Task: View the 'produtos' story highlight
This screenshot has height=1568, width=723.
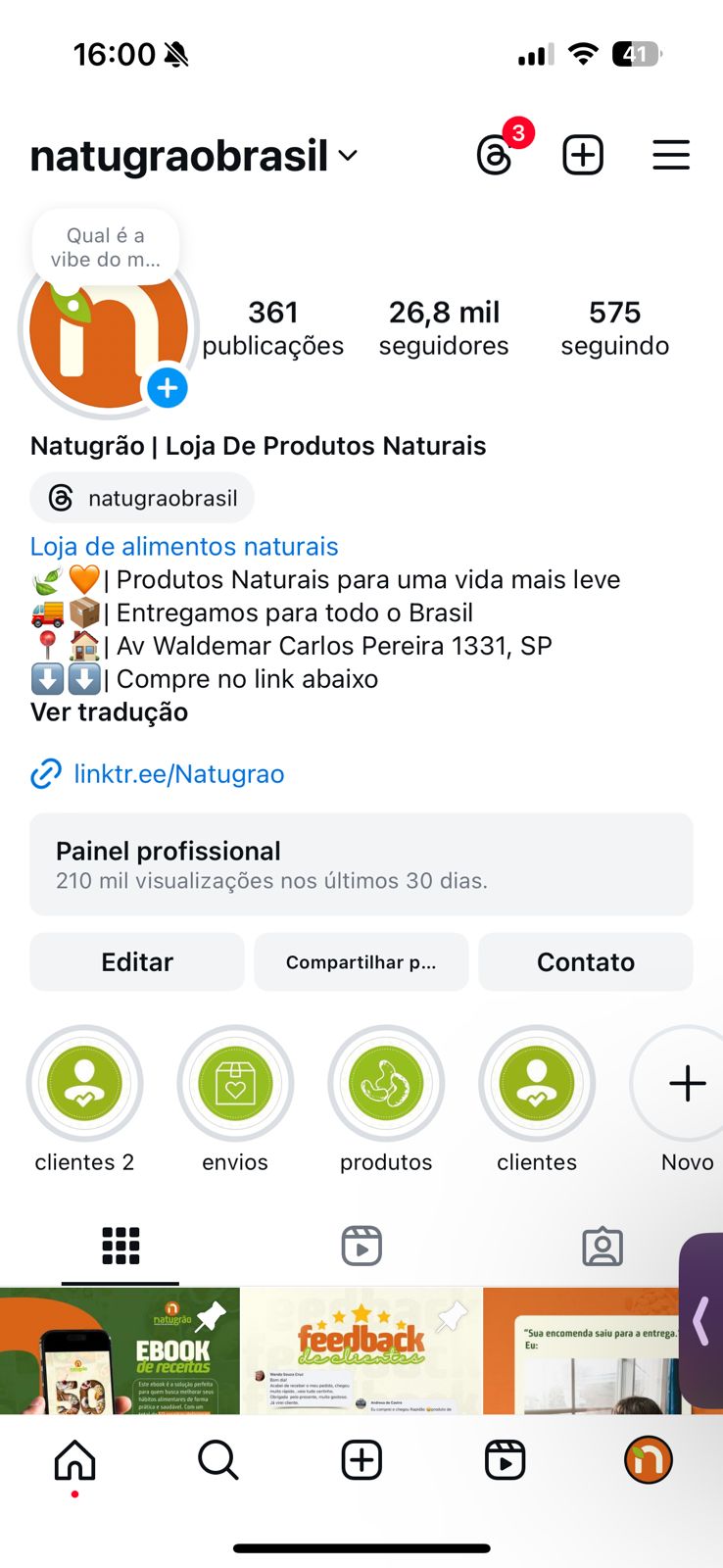Action: [x=386, y=1084]
